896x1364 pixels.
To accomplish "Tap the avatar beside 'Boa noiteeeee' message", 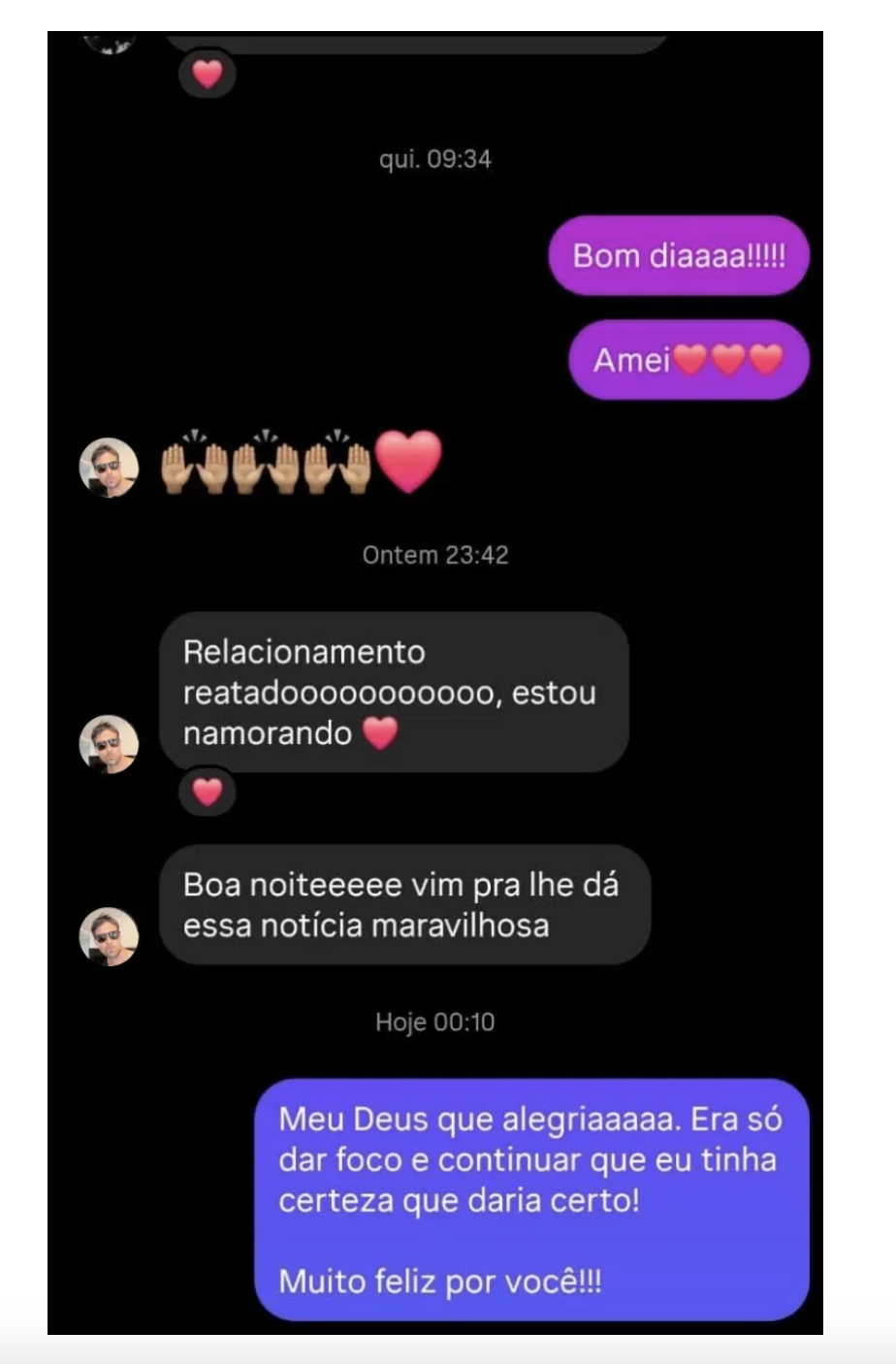I will [109, 937].
